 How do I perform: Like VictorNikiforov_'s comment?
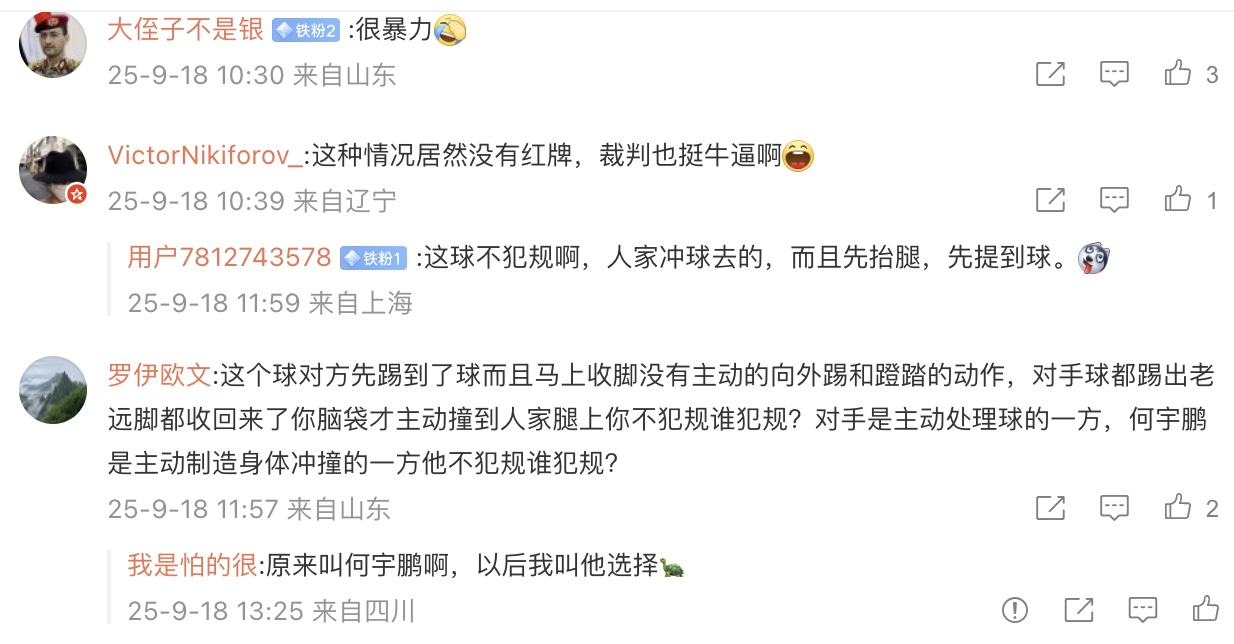click(x=1178, y=199)
